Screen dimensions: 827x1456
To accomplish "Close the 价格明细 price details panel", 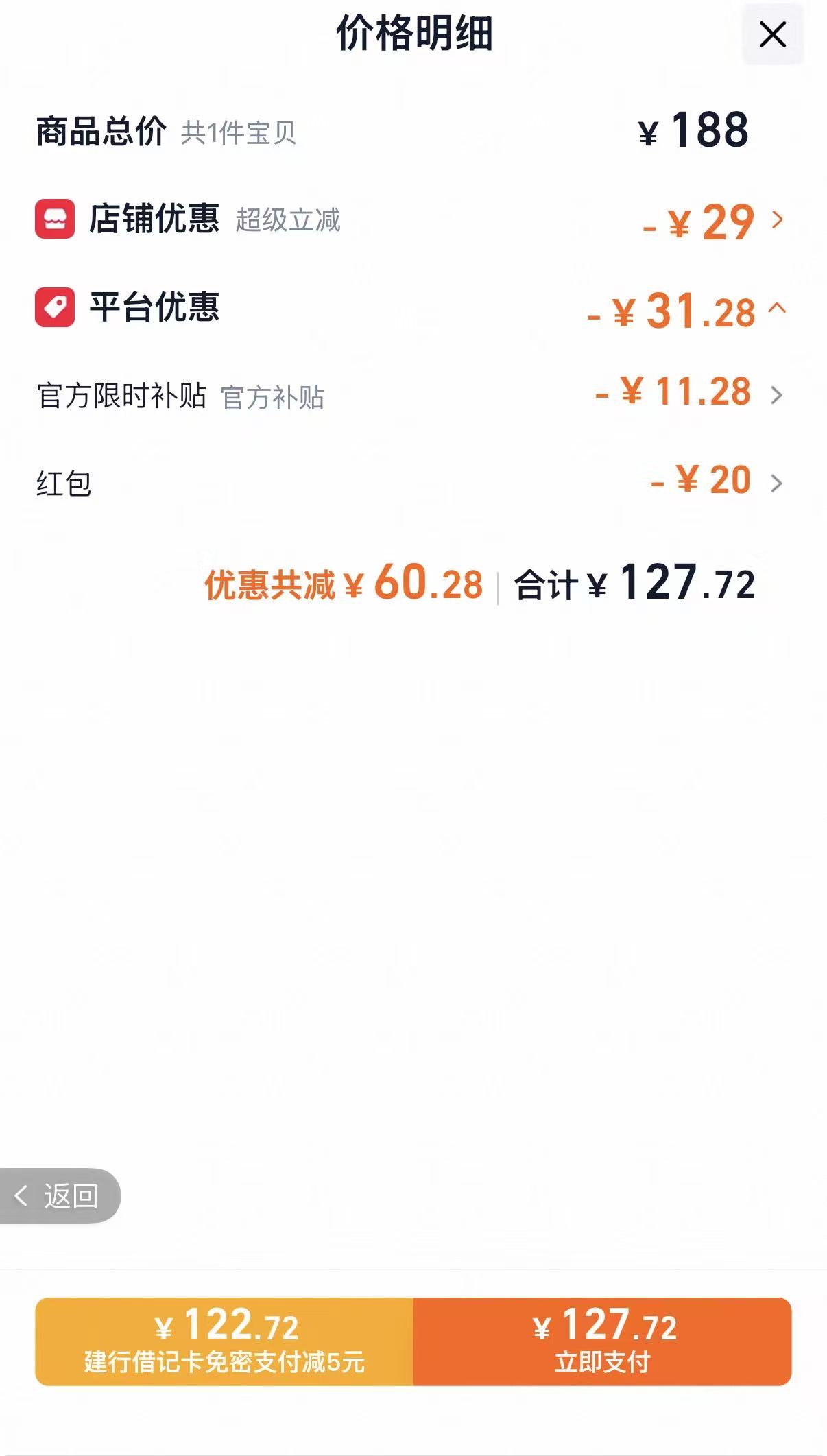I will (x=773, y=34).
